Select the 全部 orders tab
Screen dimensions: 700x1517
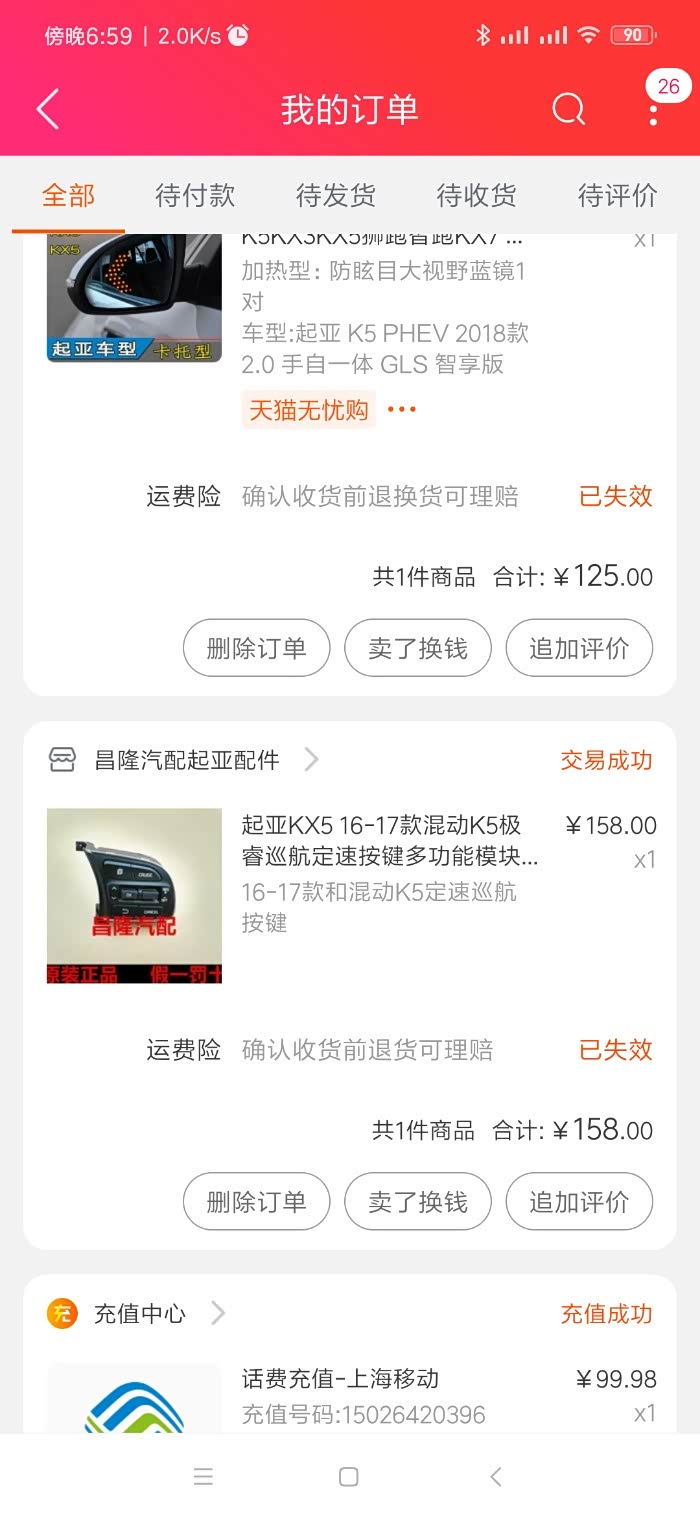[68, 195]
